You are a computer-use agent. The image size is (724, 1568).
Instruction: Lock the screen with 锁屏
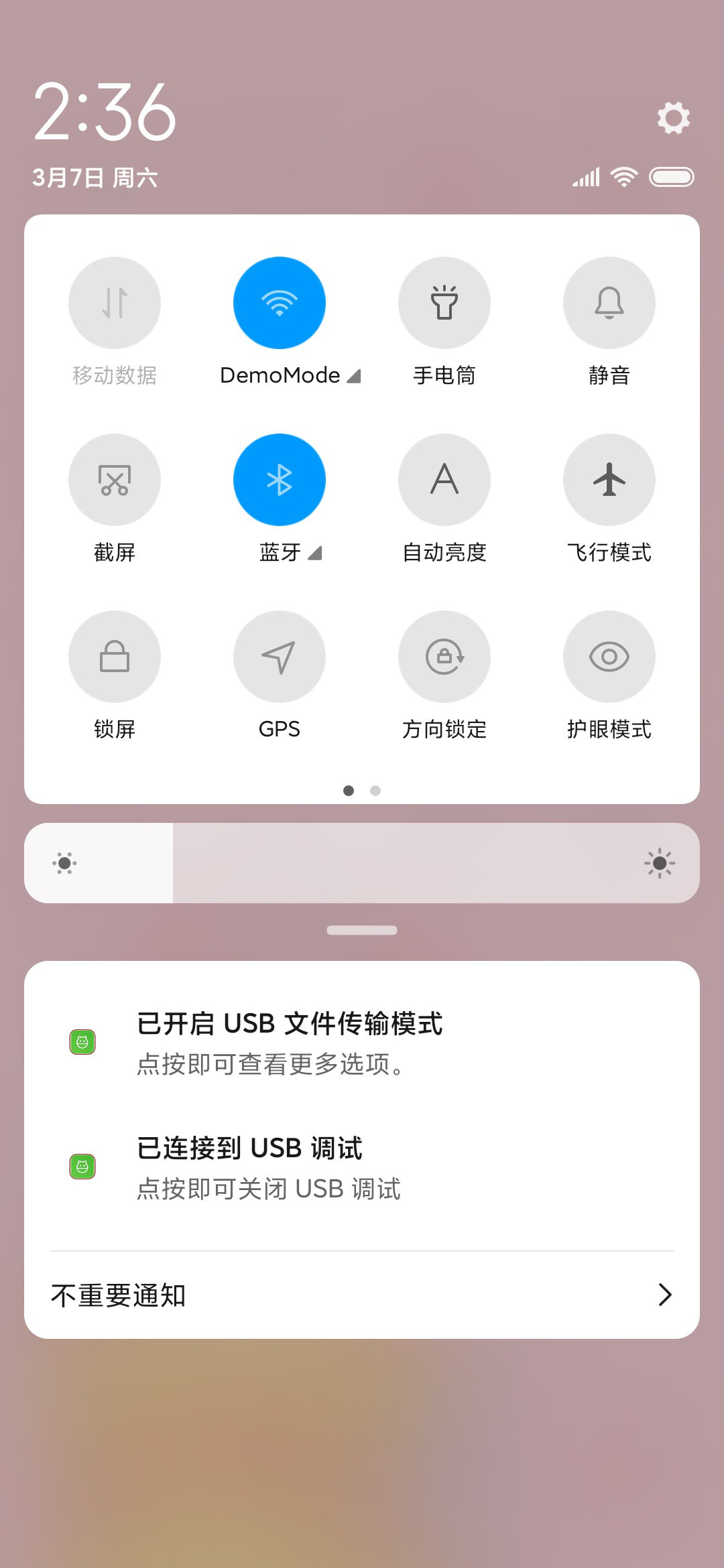tap(115, 657)
